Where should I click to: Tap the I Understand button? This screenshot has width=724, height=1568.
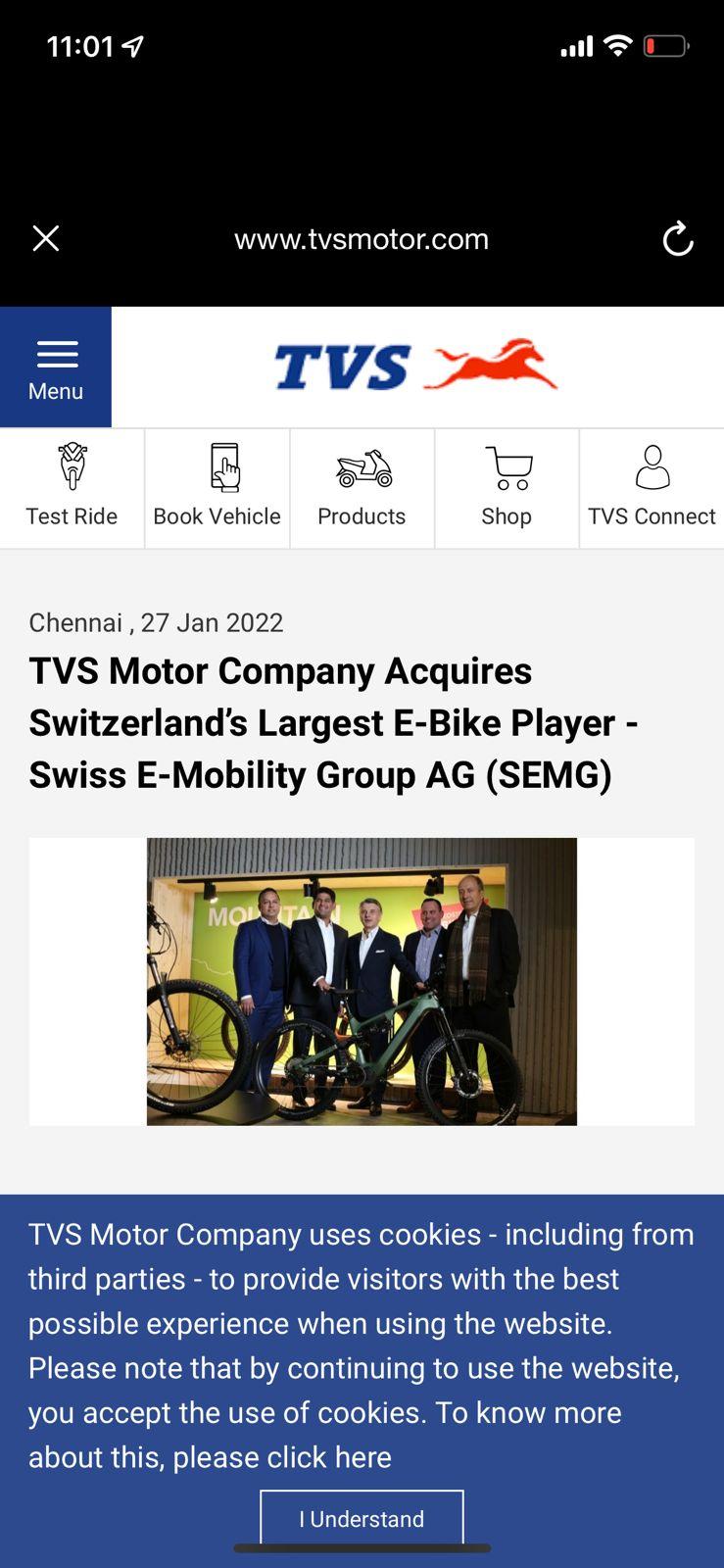pos(362,1518)
